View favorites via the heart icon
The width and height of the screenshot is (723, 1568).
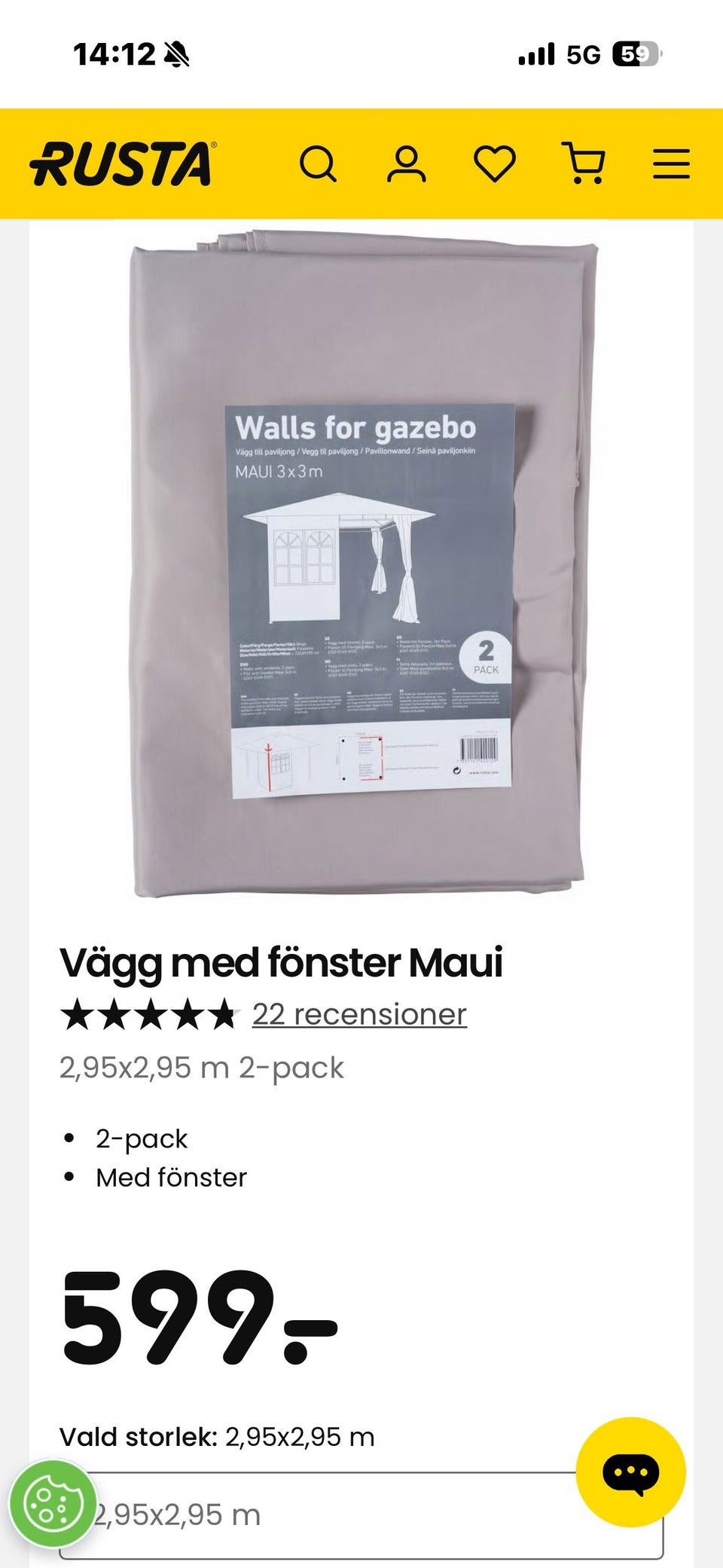(x=495, y=162)
